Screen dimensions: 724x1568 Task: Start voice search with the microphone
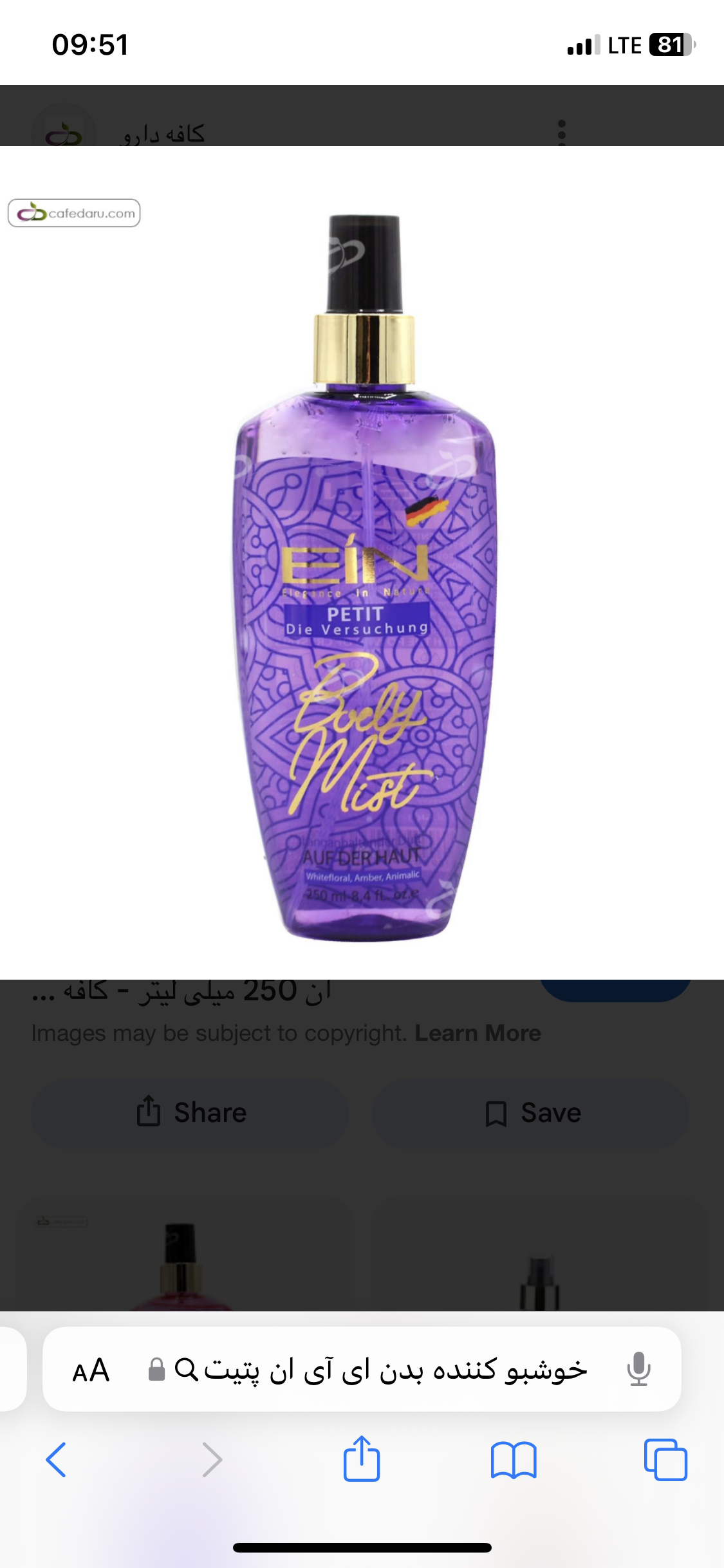point(638,1369)
